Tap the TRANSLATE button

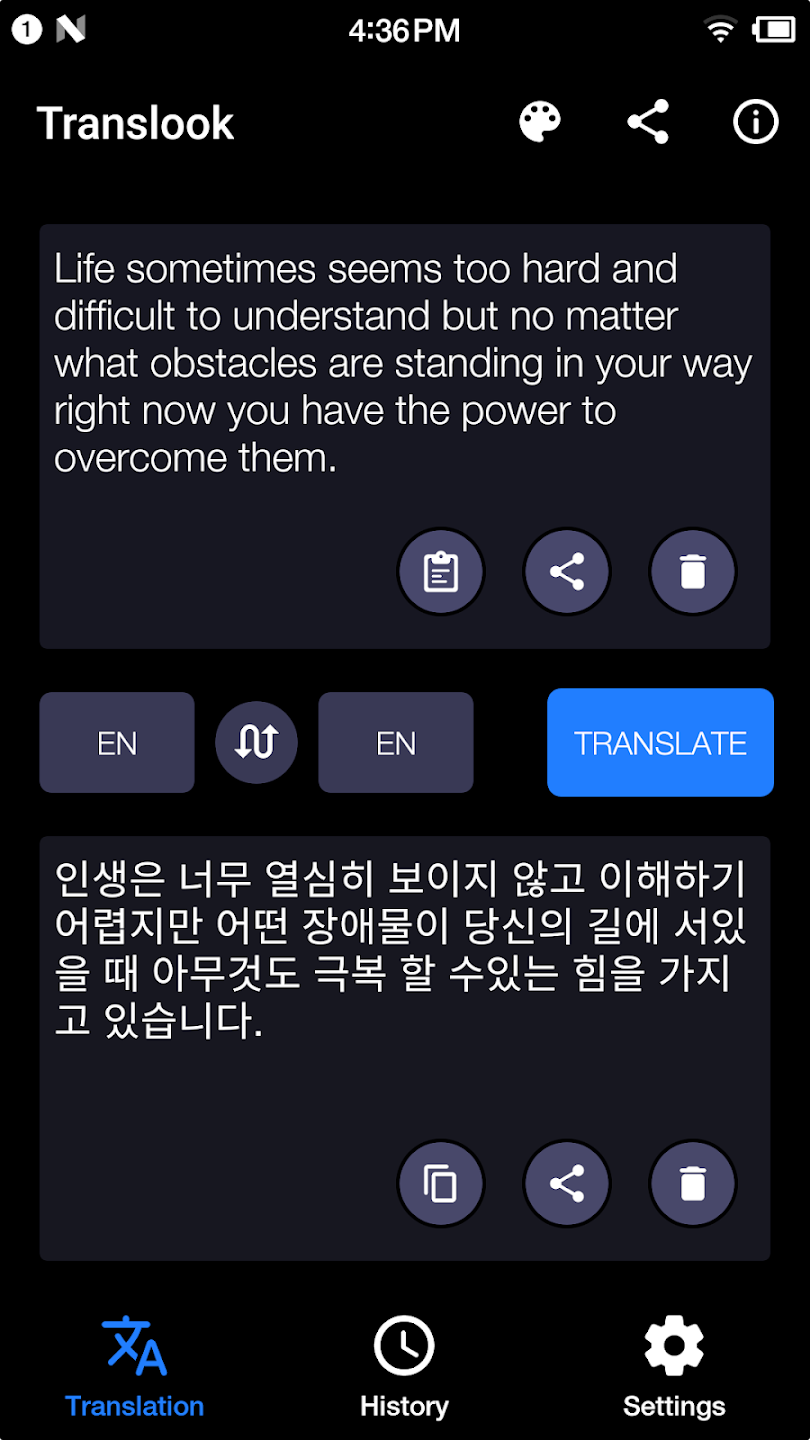660,743
